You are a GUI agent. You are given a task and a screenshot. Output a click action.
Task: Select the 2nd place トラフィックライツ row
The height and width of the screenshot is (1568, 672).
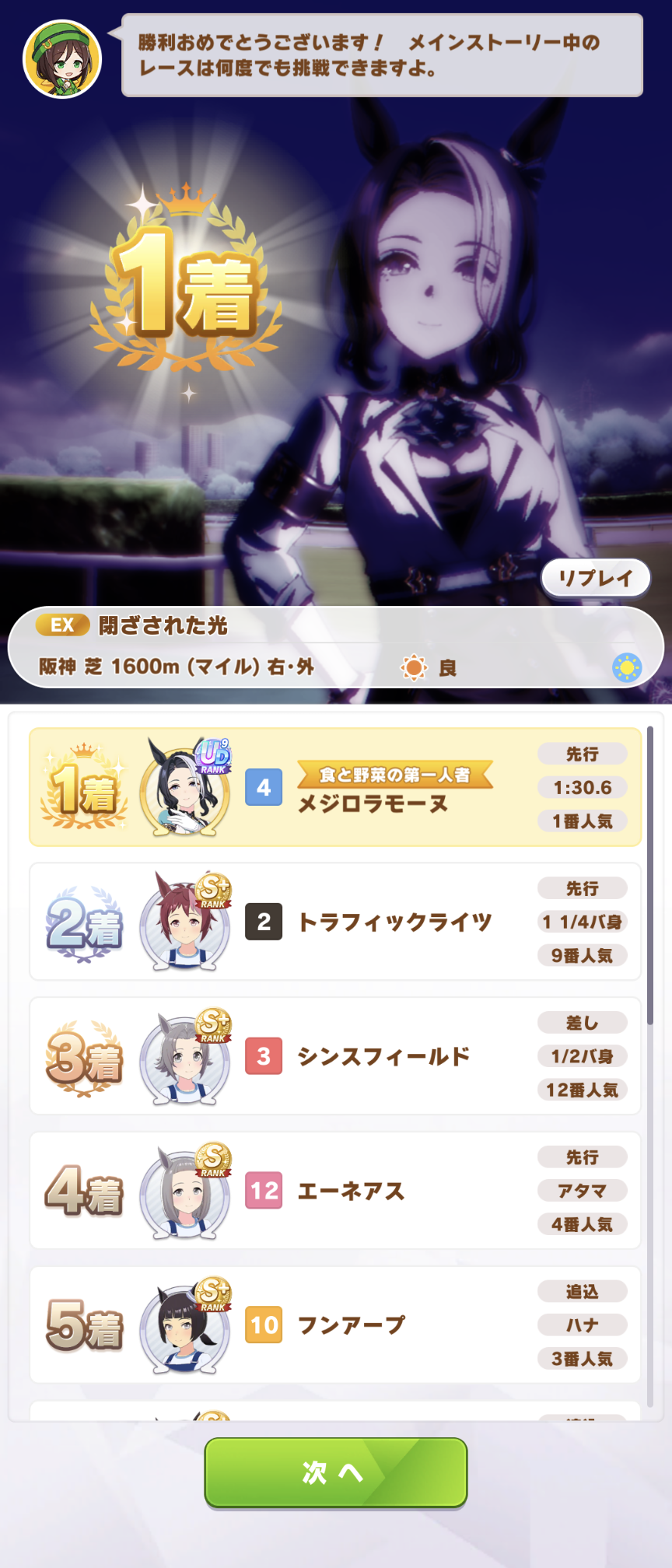click(334, 922)
